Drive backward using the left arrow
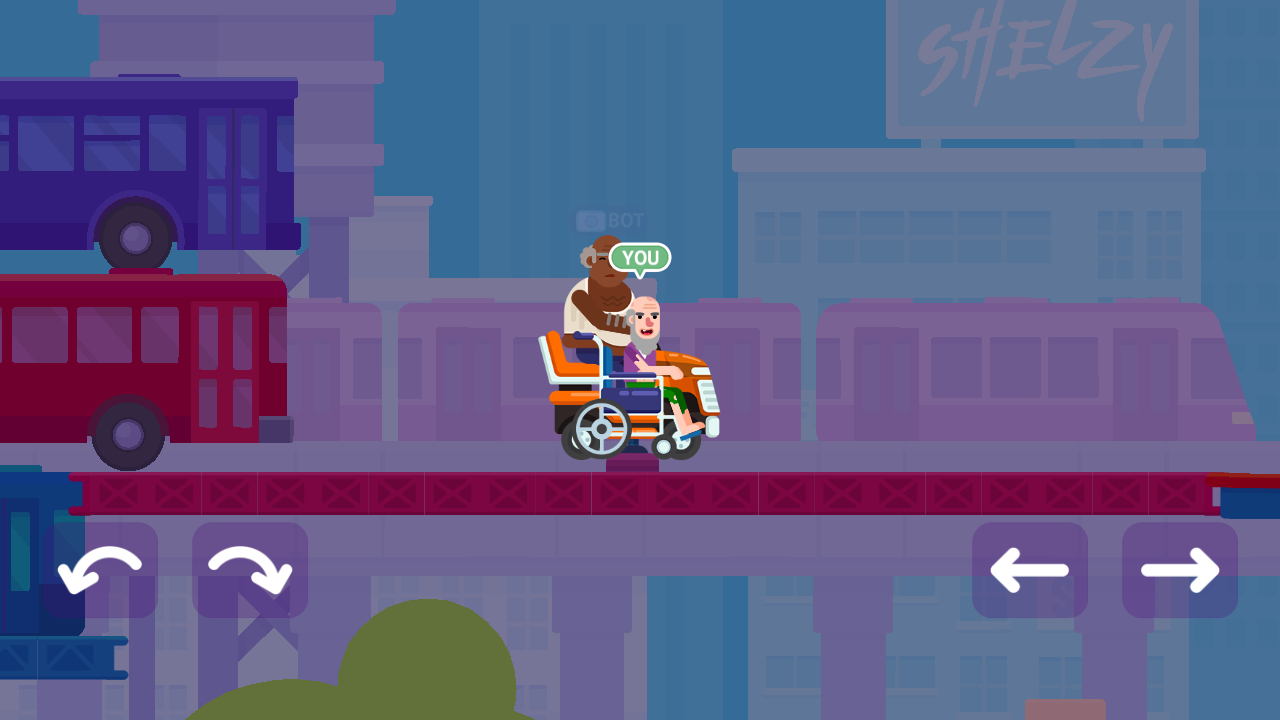This screenshot has width=1280, height=720. (1030, 570)
